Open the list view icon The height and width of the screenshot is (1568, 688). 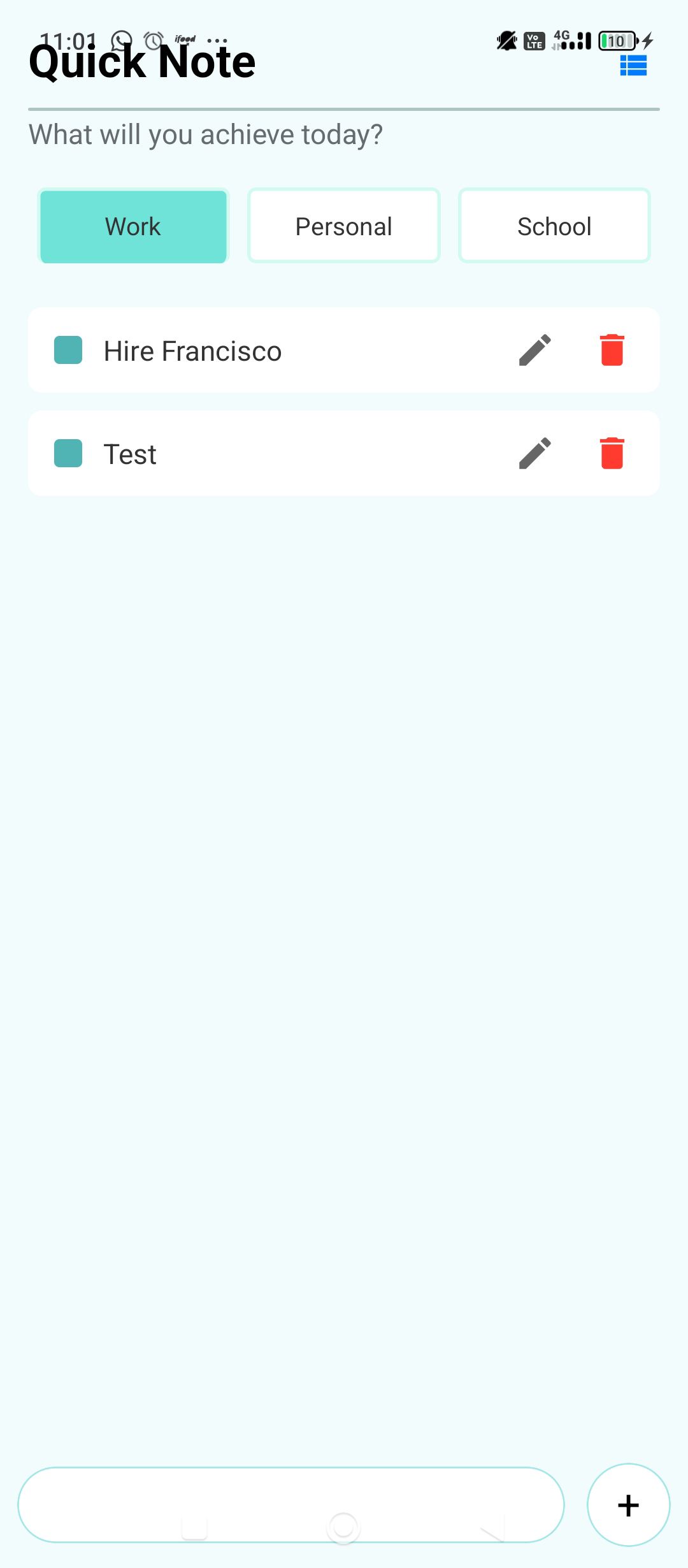(x=633, y=65)
